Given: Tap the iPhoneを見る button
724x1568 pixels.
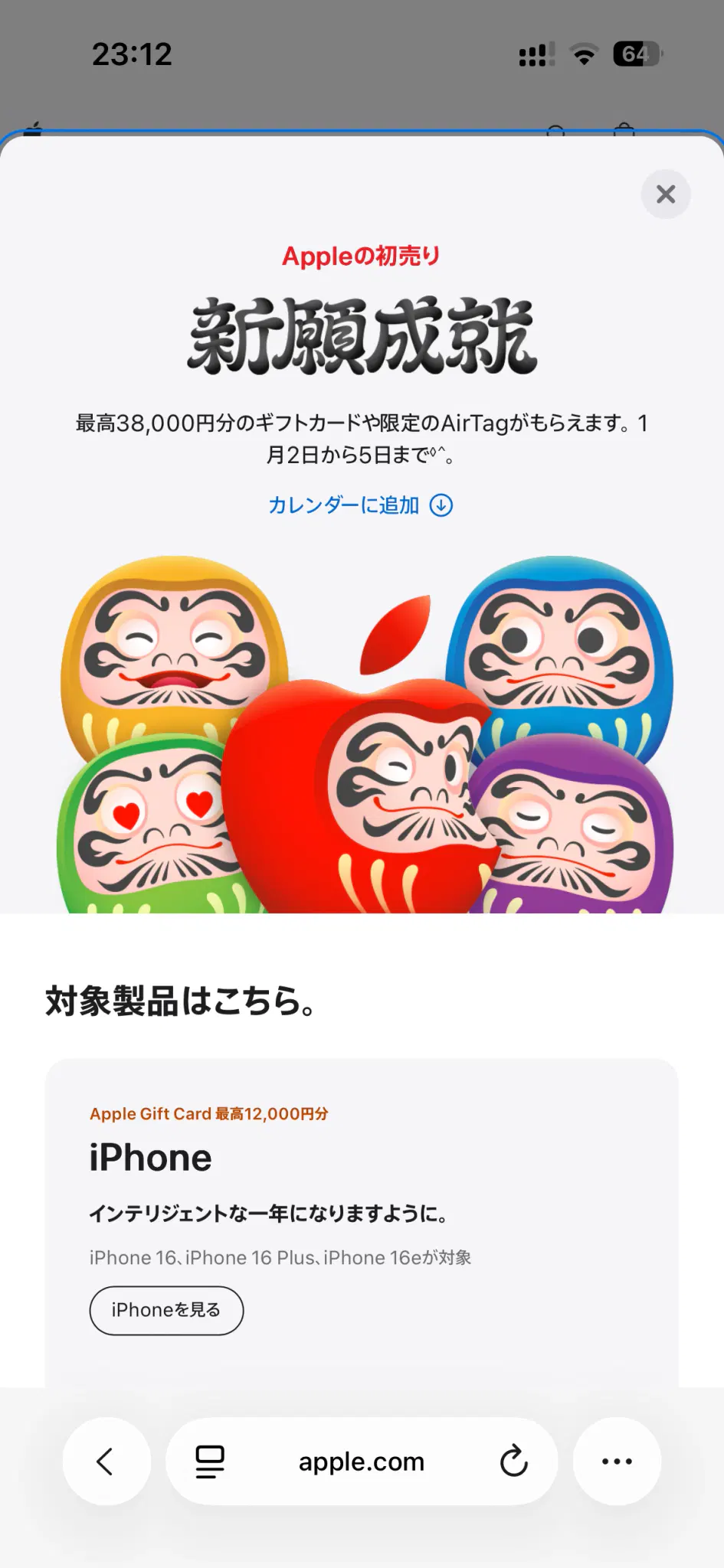Looking at the screenshot, I should tap(166, 1310).
